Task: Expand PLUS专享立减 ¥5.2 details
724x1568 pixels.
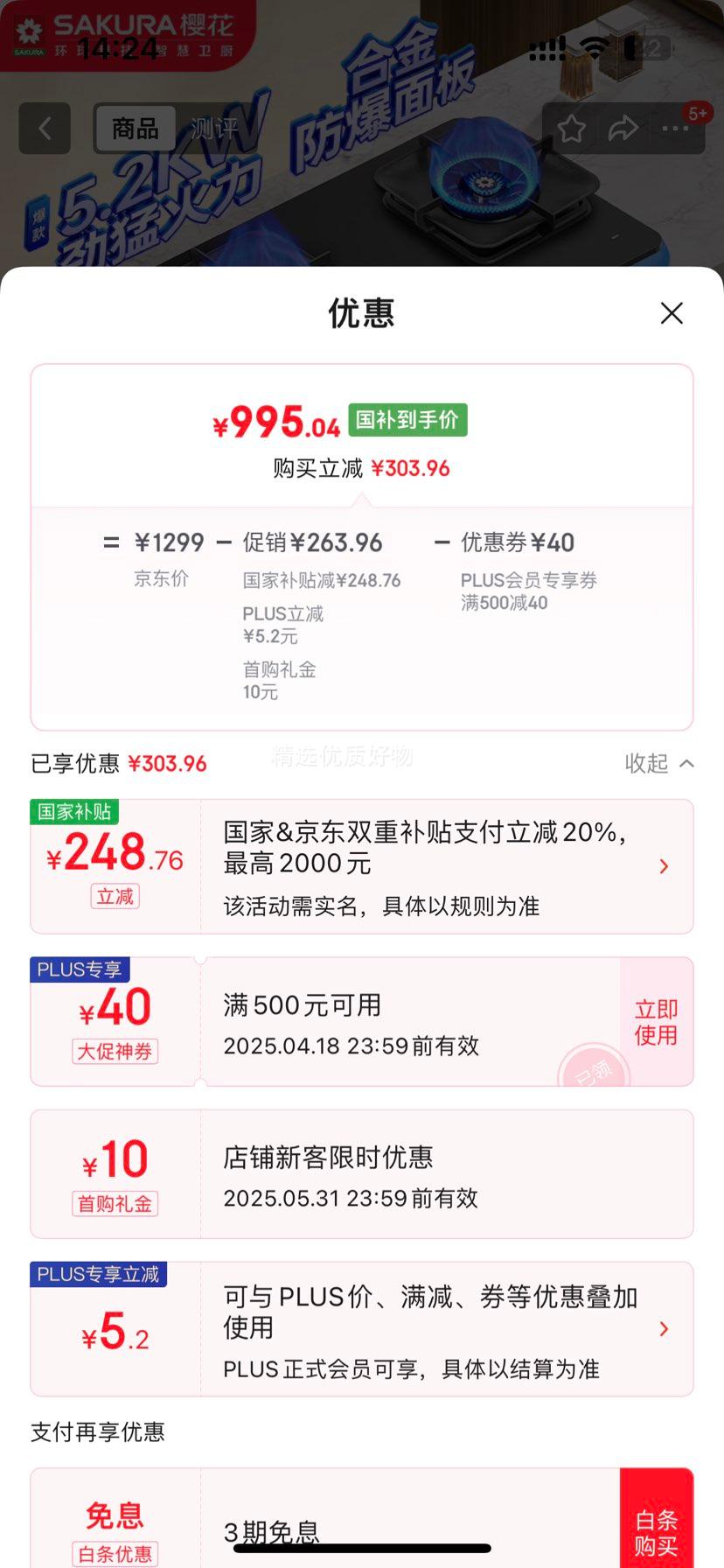Action: coord(664,1329)
